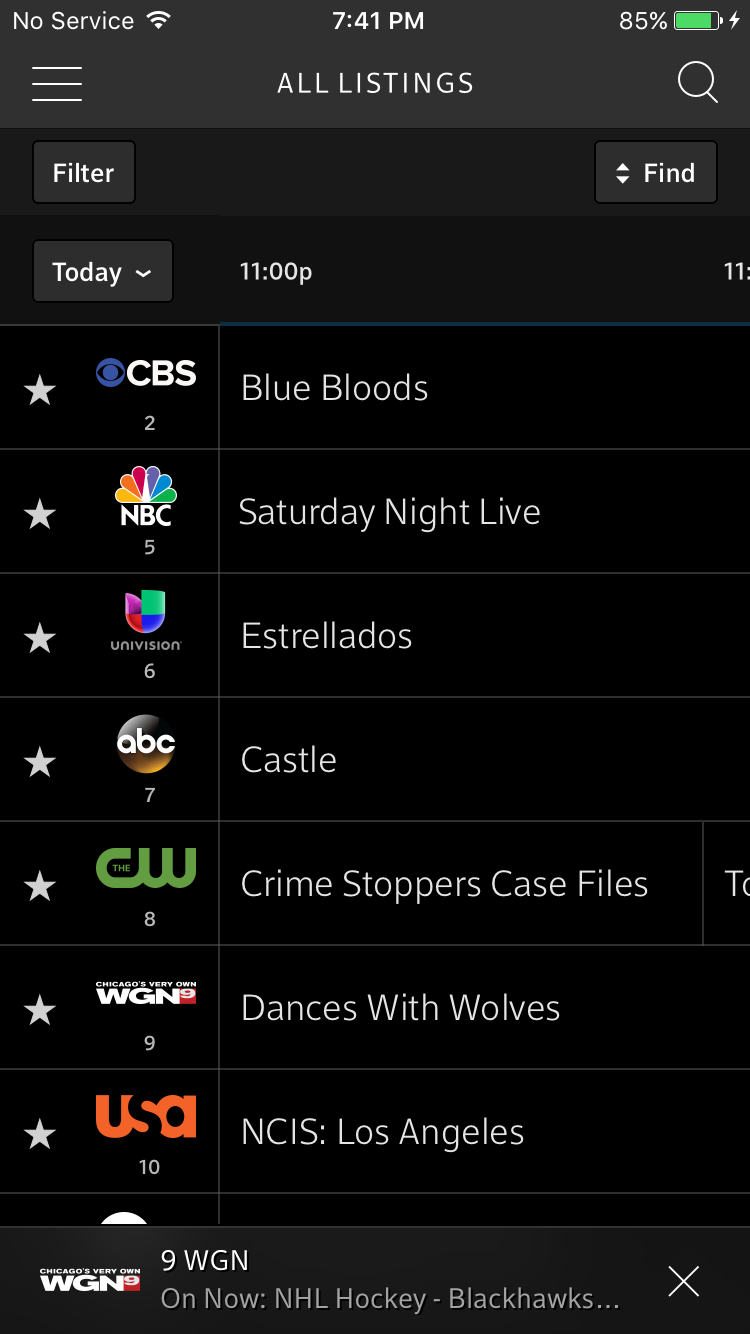Open the search magnifier
The width and height of the screenshot is (750, 1334).
point(697,83)
